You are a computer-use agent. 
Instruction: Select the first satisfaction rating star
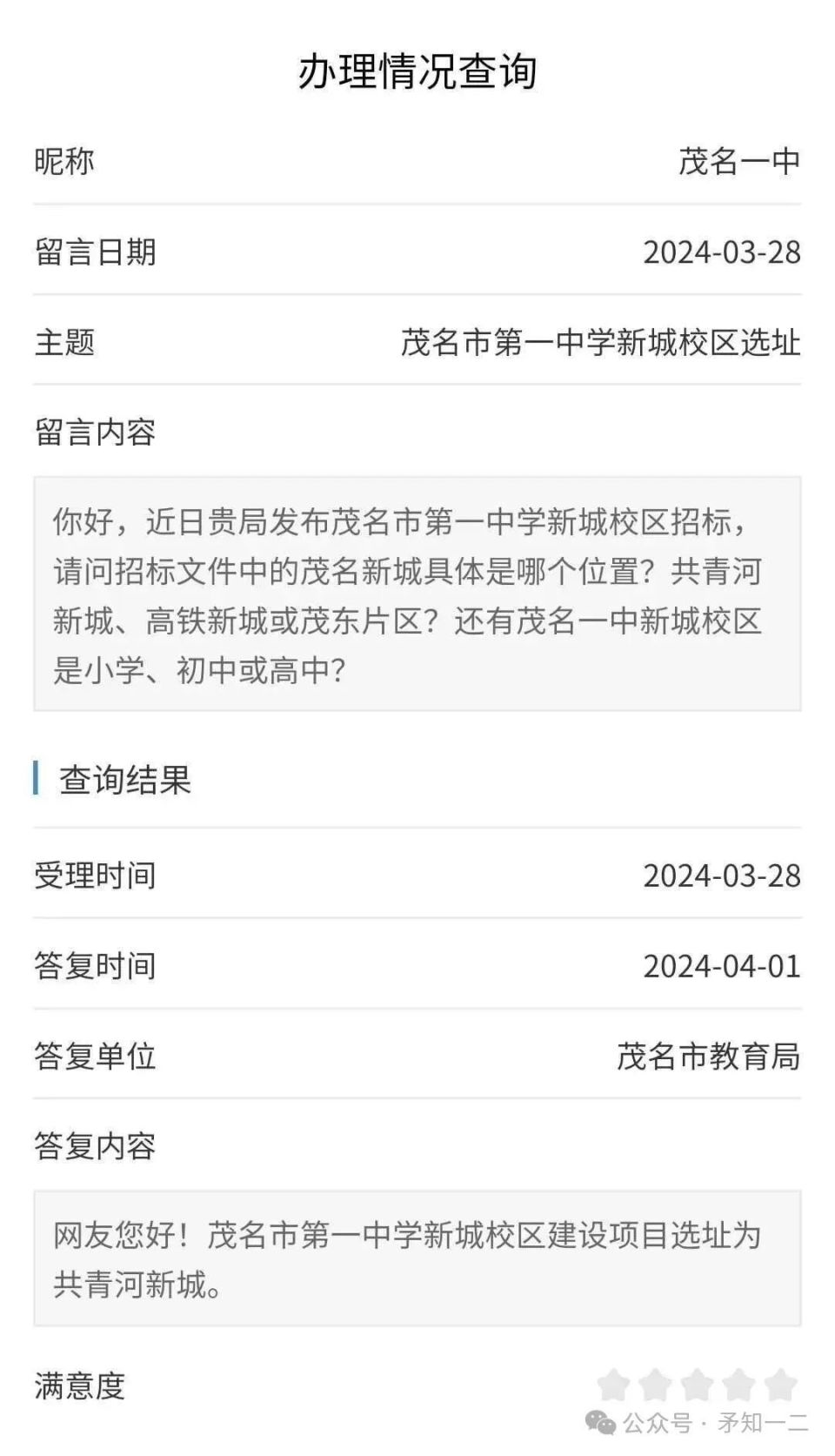pyautogui.click(x=613, y=1384)
